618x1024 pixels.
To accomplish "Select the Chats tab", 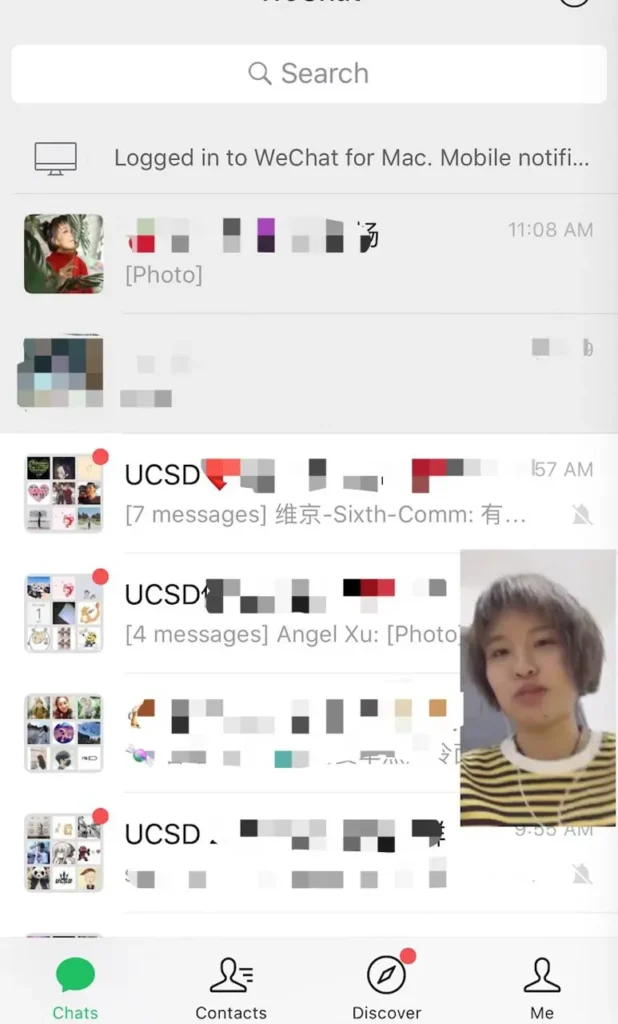I will pos(76,988).
